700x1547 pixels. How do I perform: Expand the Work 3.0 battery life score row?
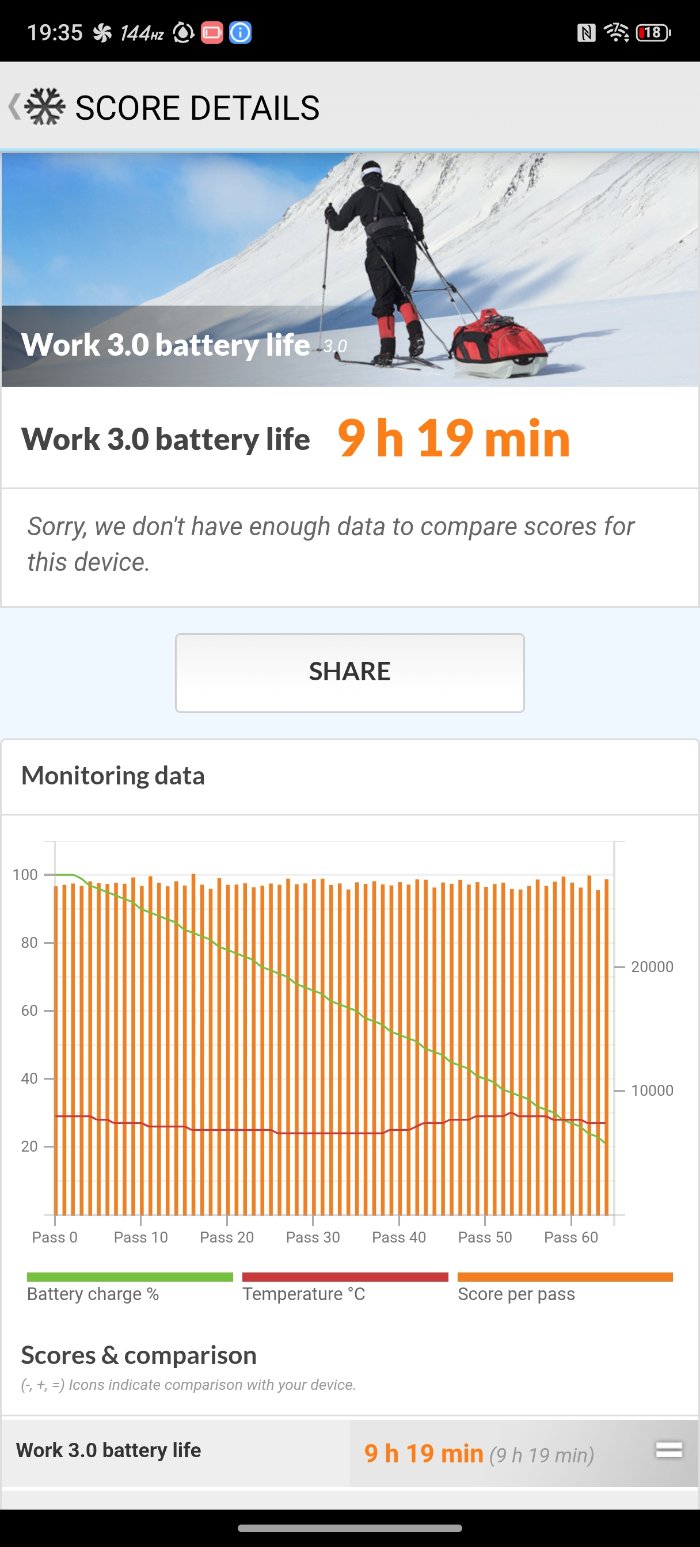tap(668, 1450)
